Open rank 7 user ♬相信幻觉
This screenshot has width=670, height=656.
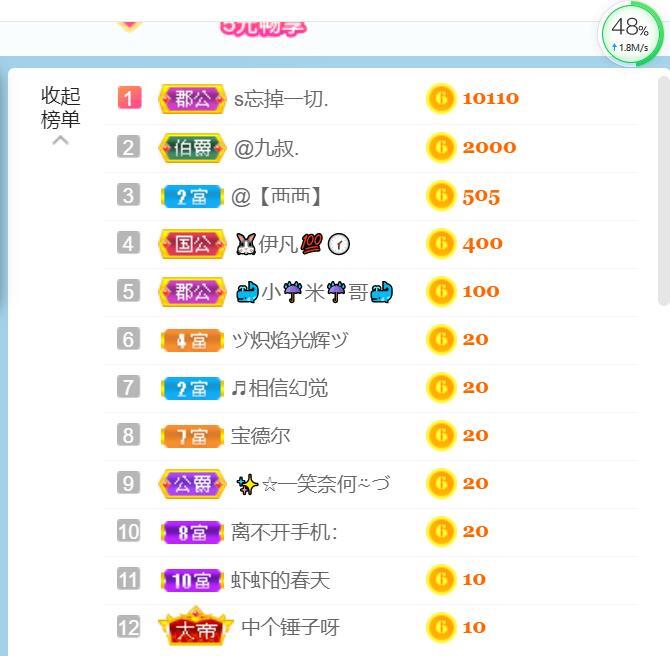(279, 388)
